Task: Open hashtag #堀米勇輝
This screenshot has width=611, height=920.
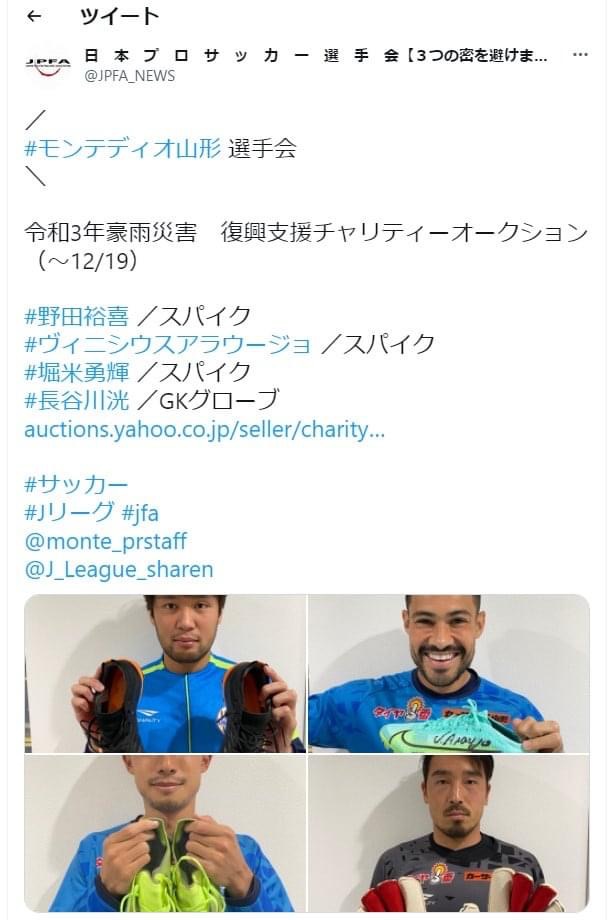Action: (77, 373)
